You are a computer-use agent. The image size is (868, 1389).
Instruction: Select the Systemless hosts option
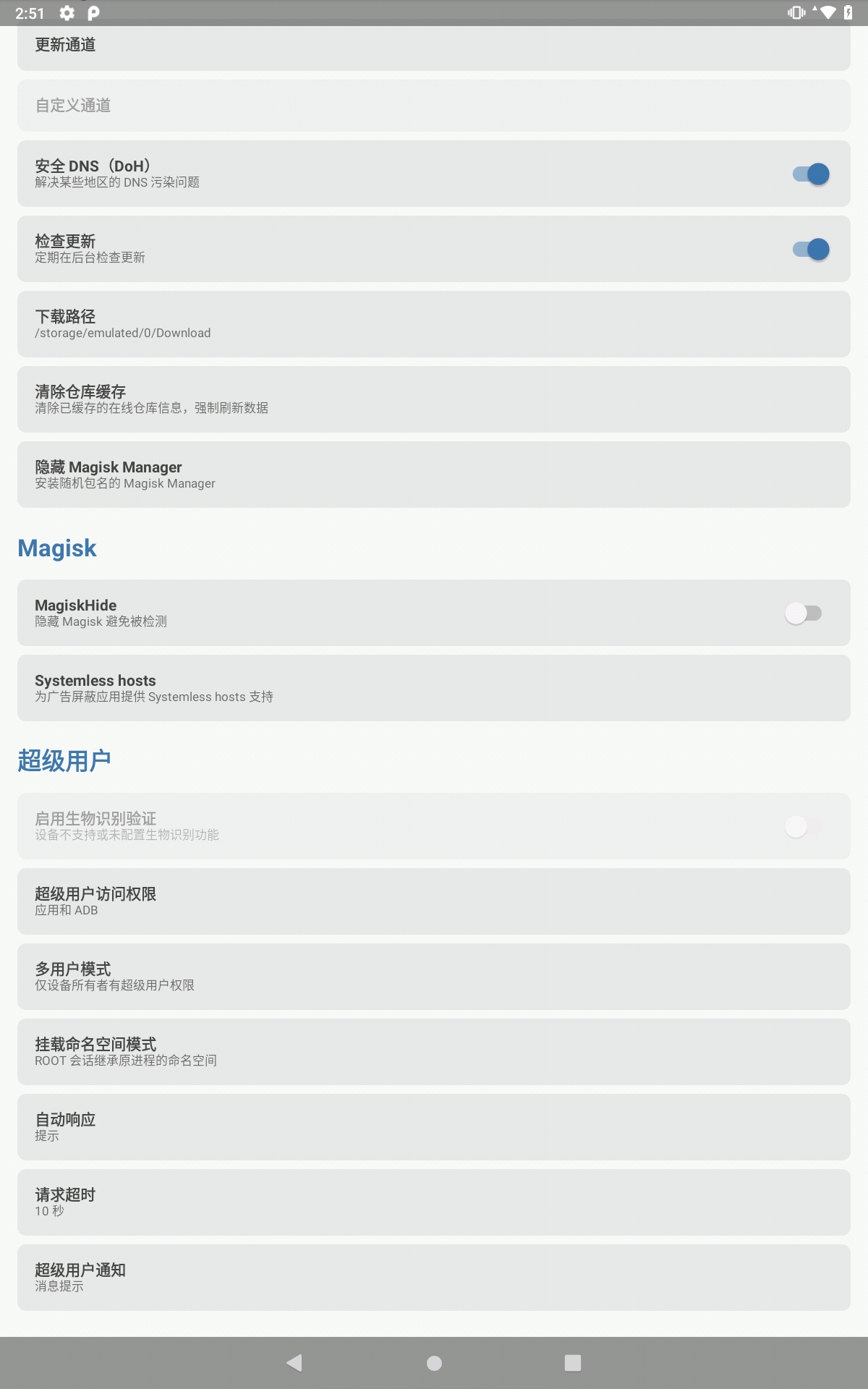pyautogui.click(x=434, y=688)
